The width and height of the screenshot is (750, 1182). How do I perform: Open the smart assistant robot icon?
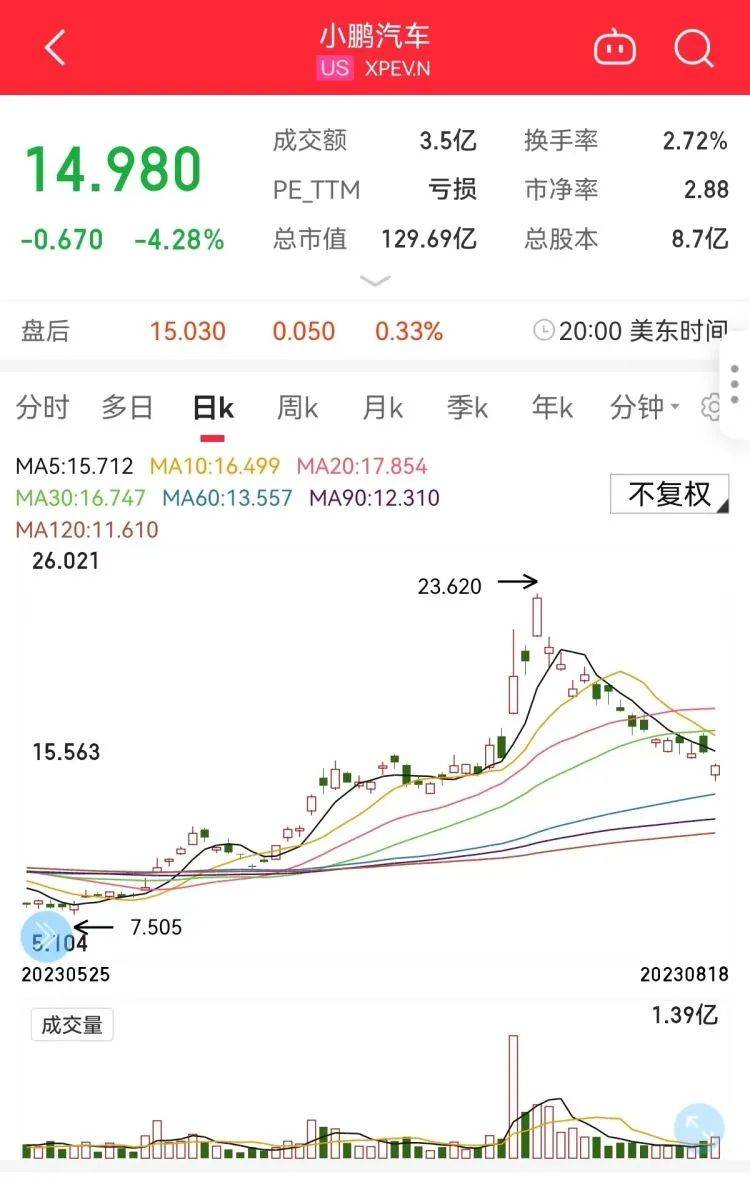point(615,47)
